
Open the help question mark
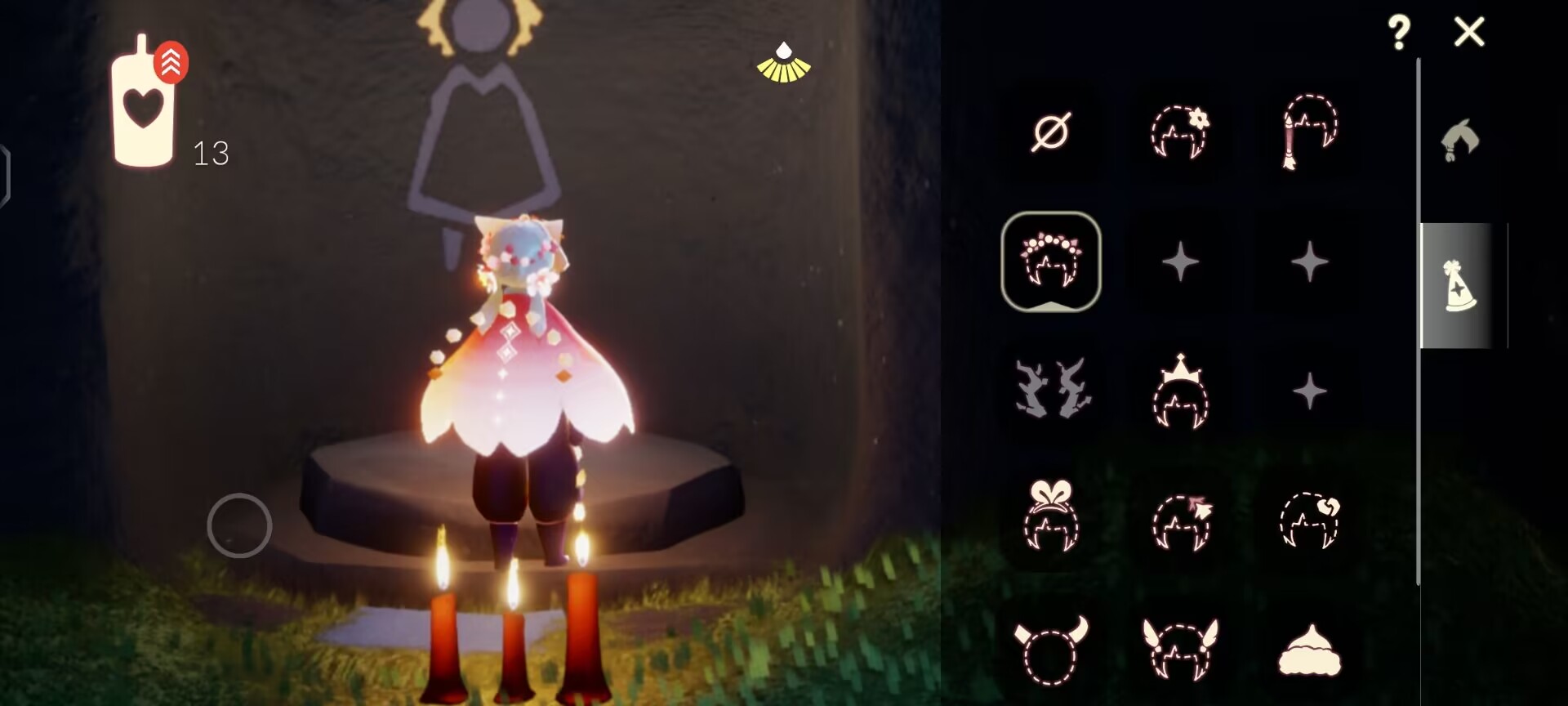click(1398, 33)
